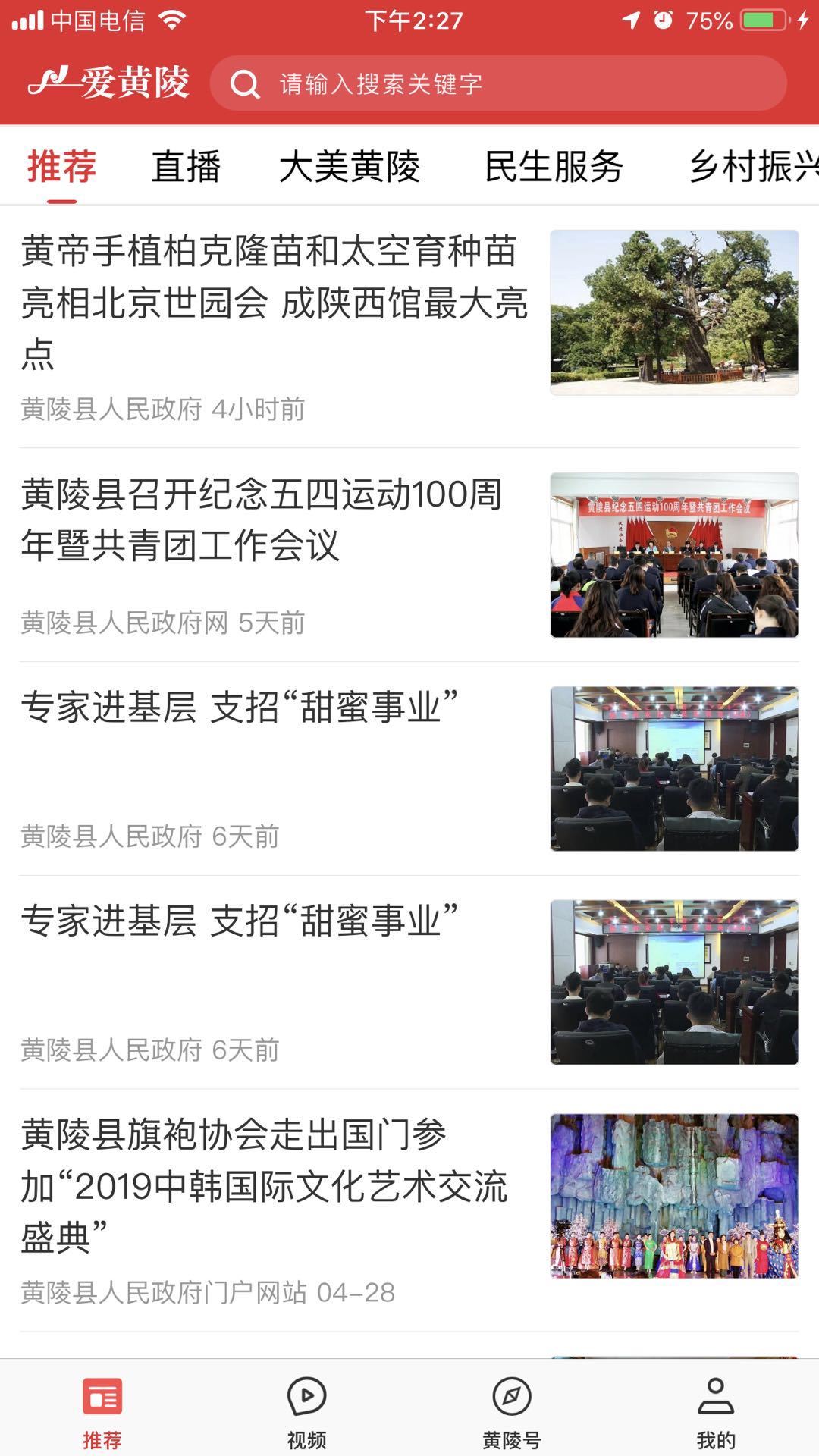Viewport: 819px width, 1456px height.
Task: Switch to the 直播 tab
Action: [x=185, y=168]
